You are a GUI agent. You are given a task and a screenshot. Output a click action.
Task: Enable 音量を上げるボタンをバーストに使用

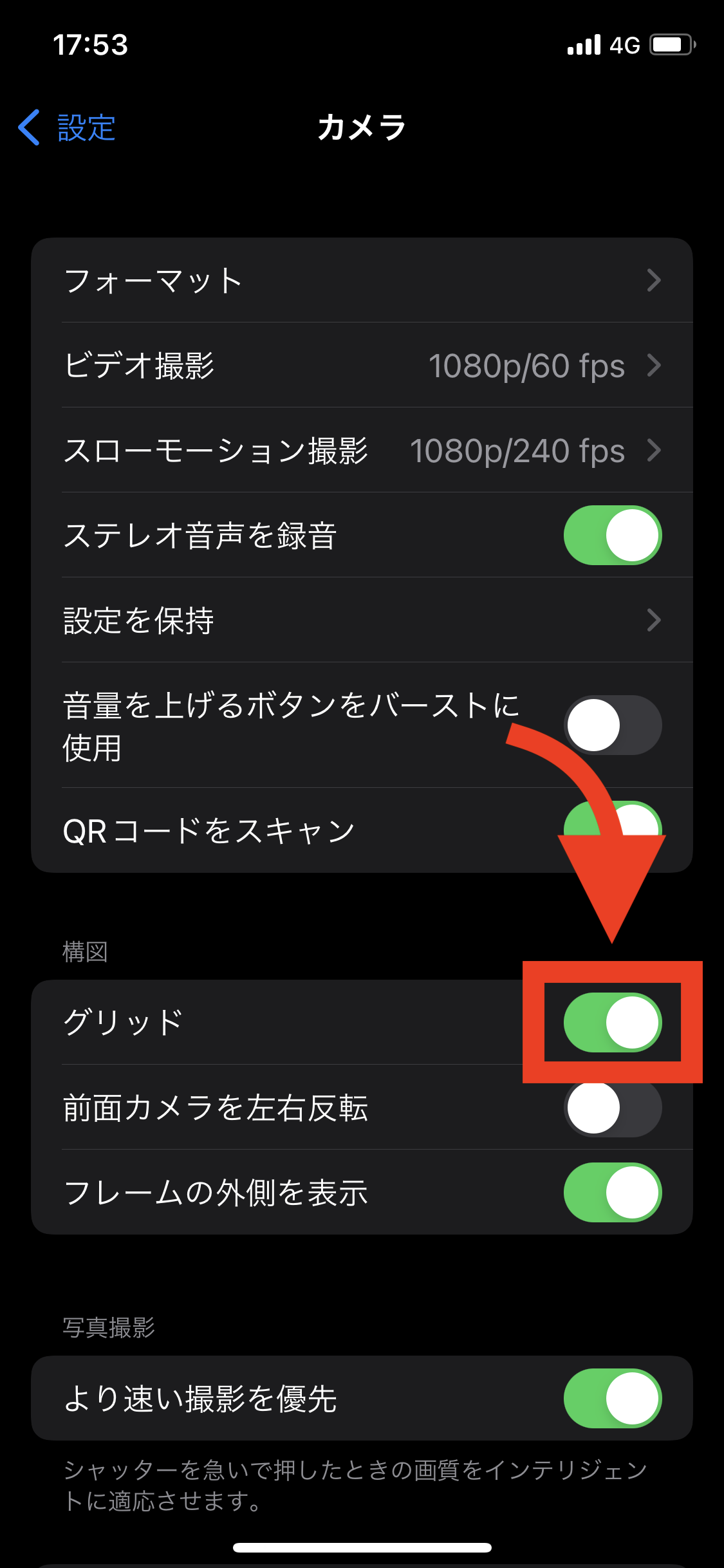612,725
